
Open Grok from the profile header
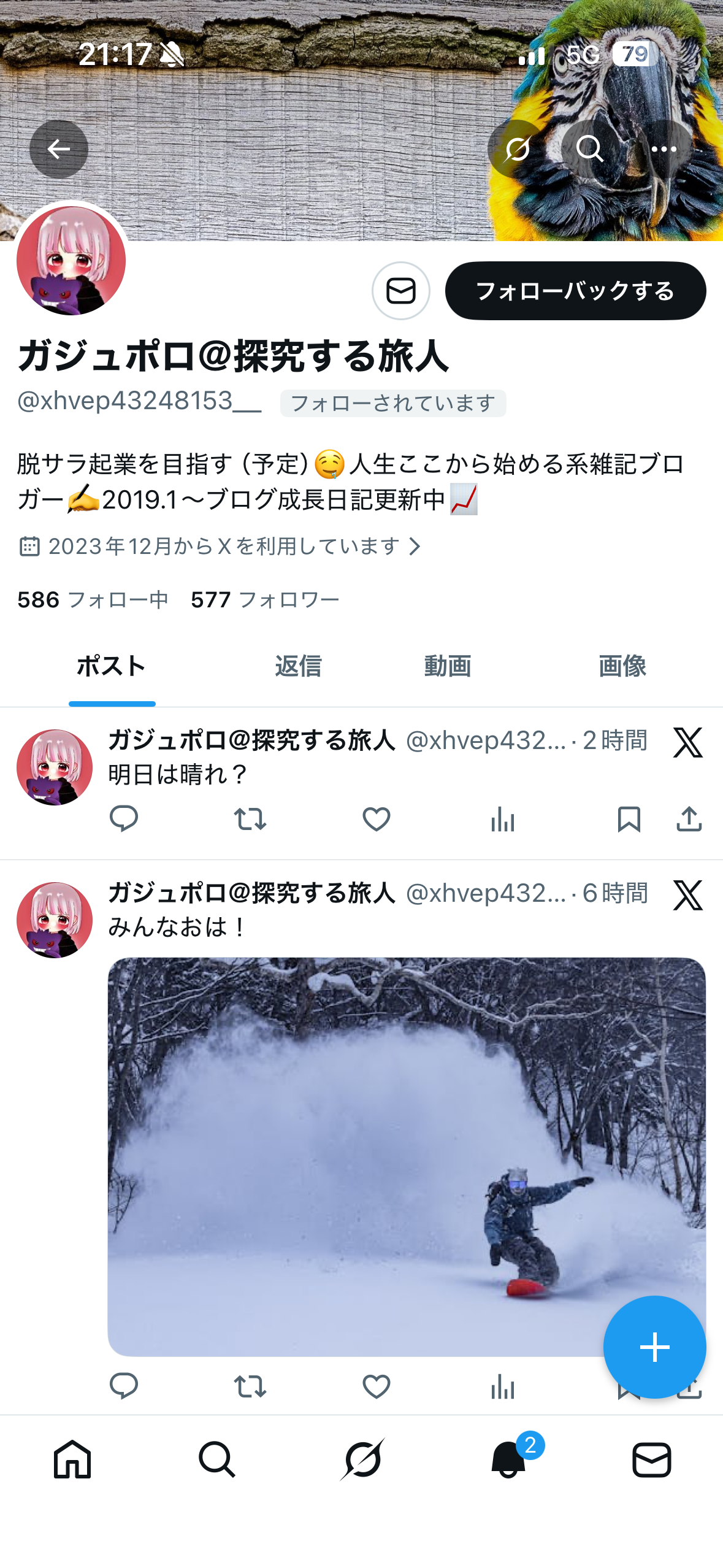pyautogui.click(x=517, y=149)
